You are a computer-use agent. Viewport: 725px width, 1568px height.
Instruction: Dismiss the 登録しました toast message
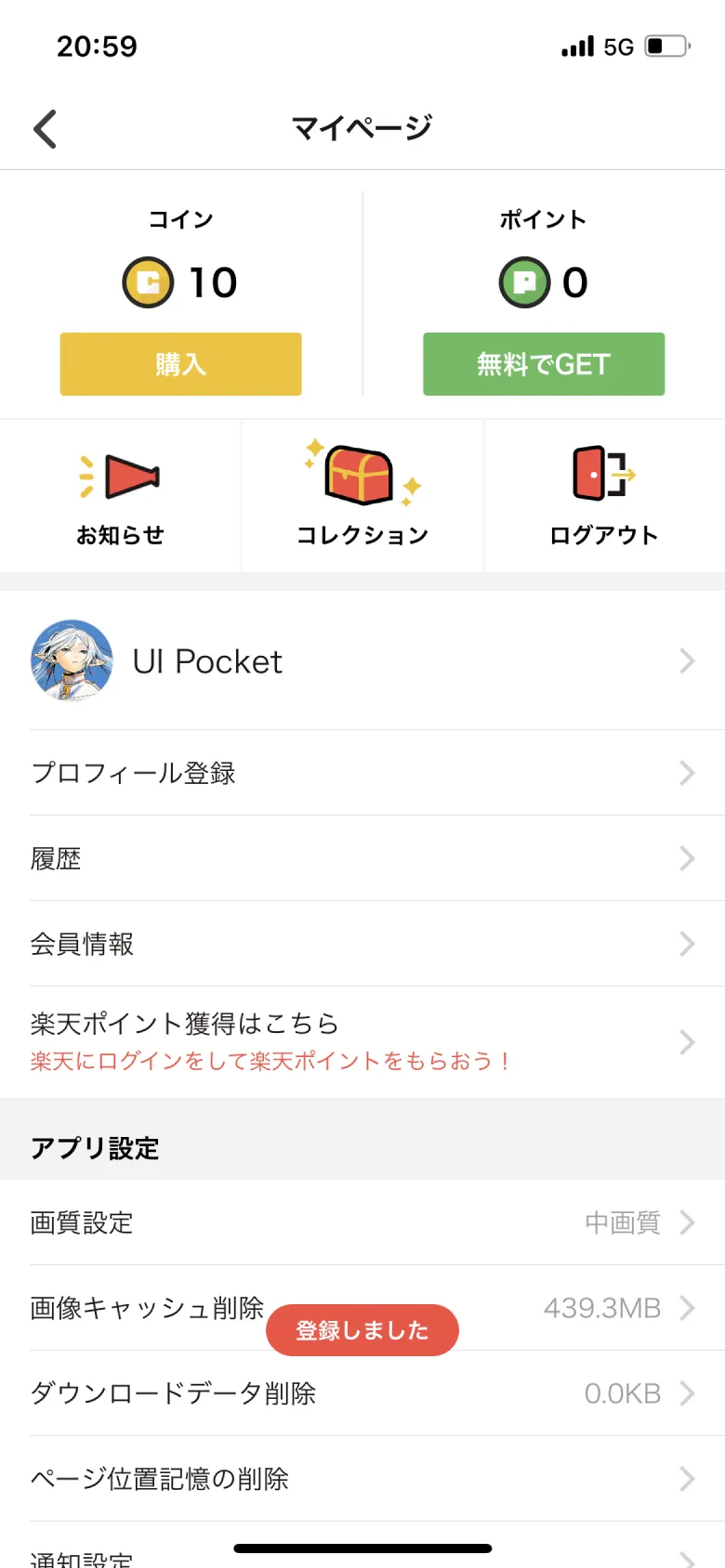(362, 1329)
